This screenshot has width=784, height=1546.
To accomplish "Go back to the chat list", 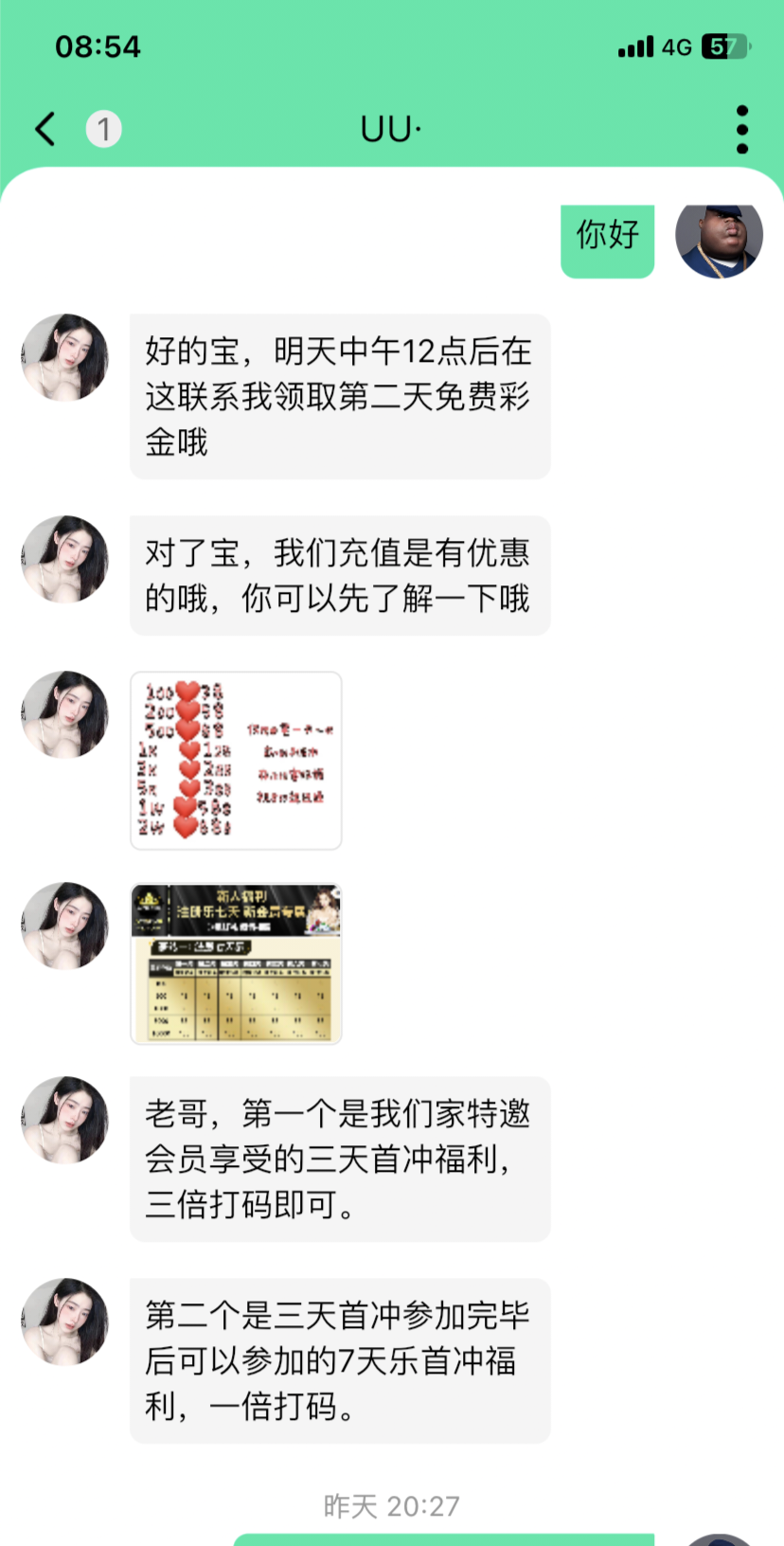I will [x=45, y=129].
